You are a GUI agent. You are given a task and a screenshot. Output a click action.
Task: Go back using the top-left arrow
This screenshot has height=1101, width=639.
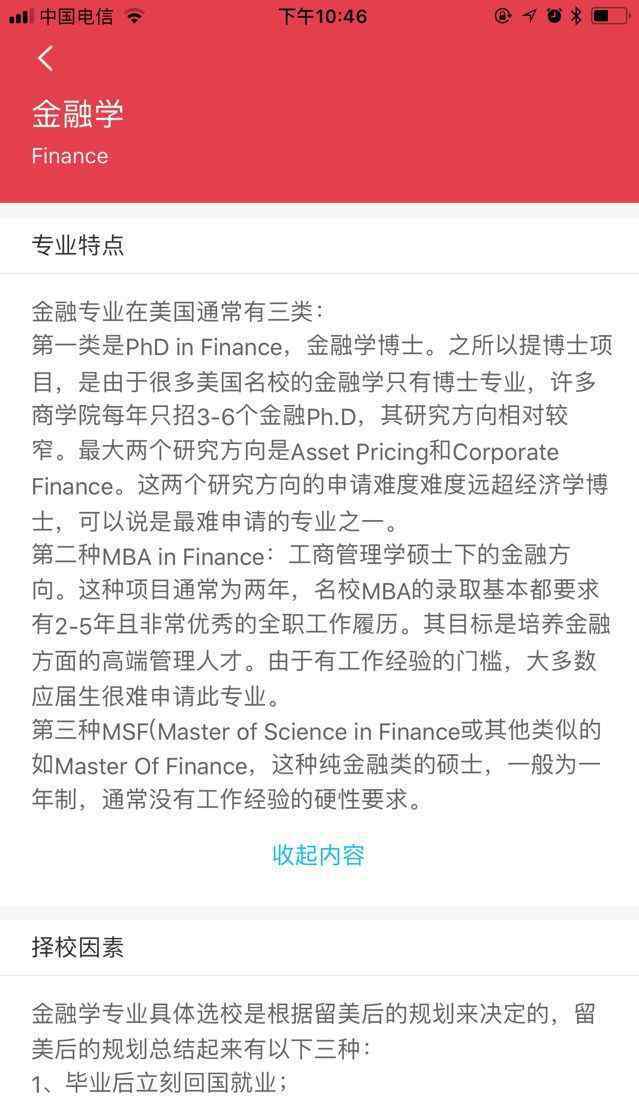click(x=45, y=59)
